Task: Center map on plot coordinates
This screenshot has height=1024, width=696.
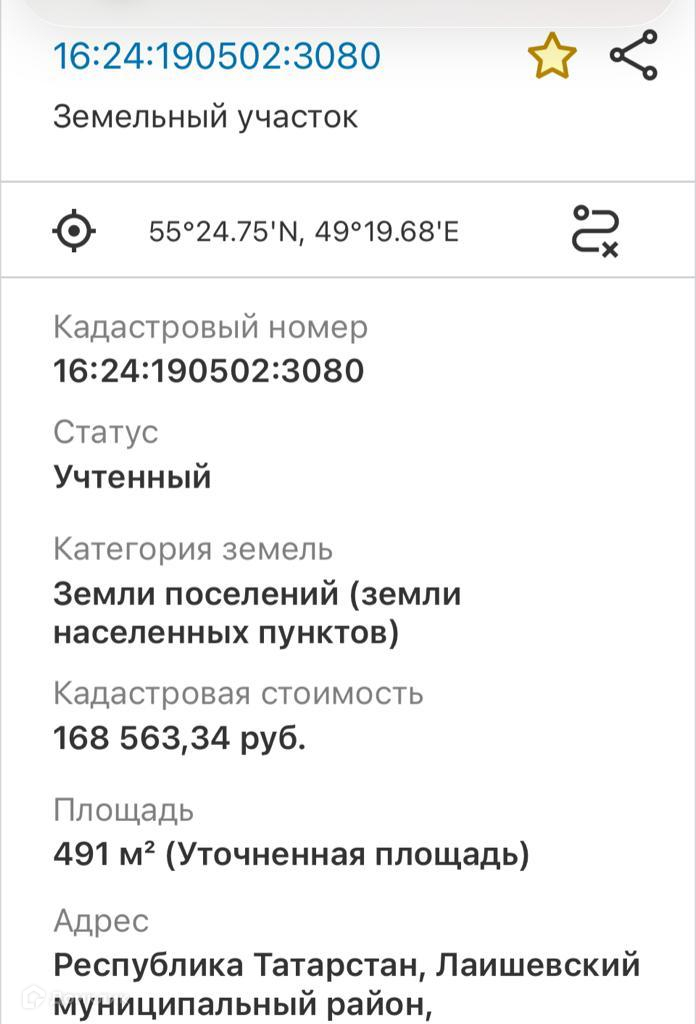Action: pos(74,231)
